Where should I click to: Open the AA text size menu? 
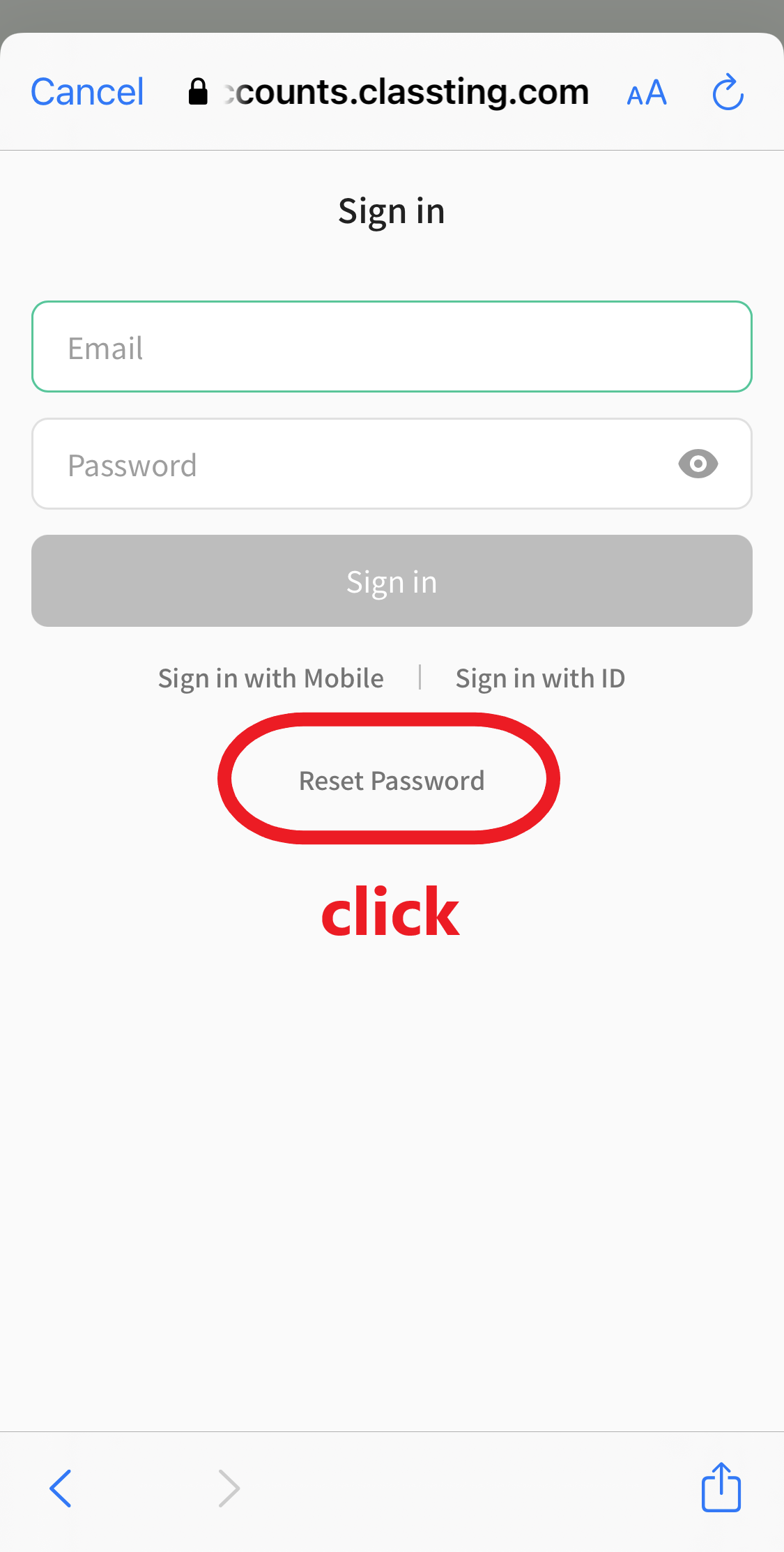[647, 93]
